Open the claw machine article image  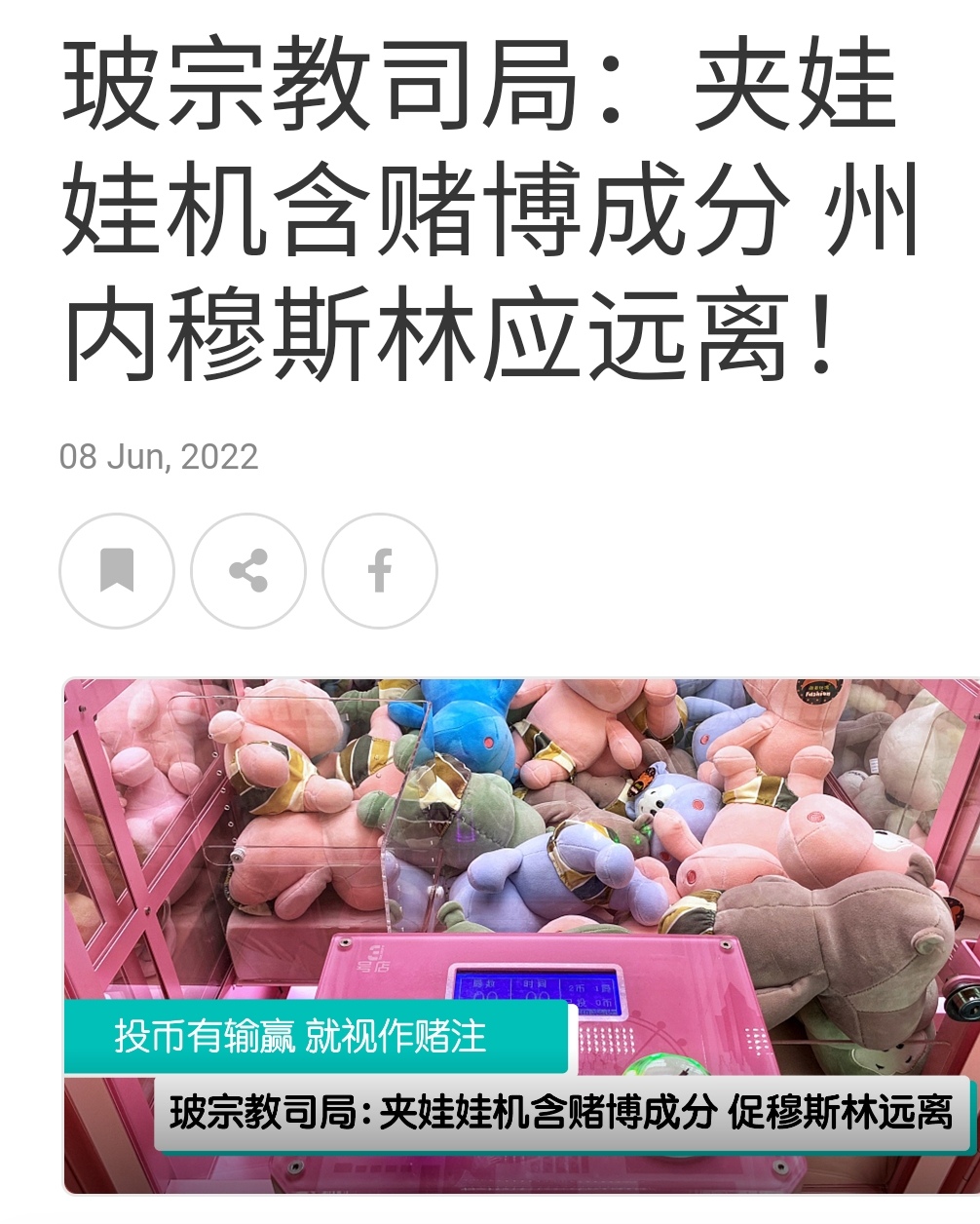coord(521,858)
